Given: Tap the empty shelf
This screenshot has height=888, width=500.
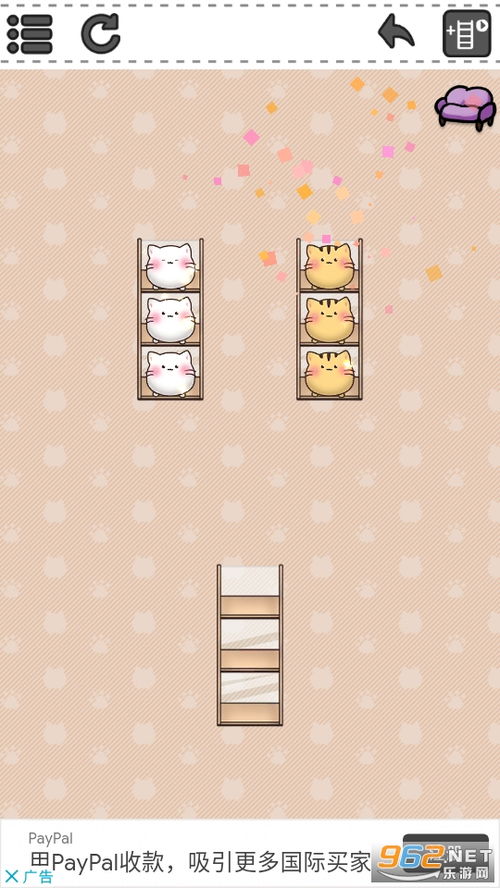Looking at the screenshot, I should click(x=250, y=644).
